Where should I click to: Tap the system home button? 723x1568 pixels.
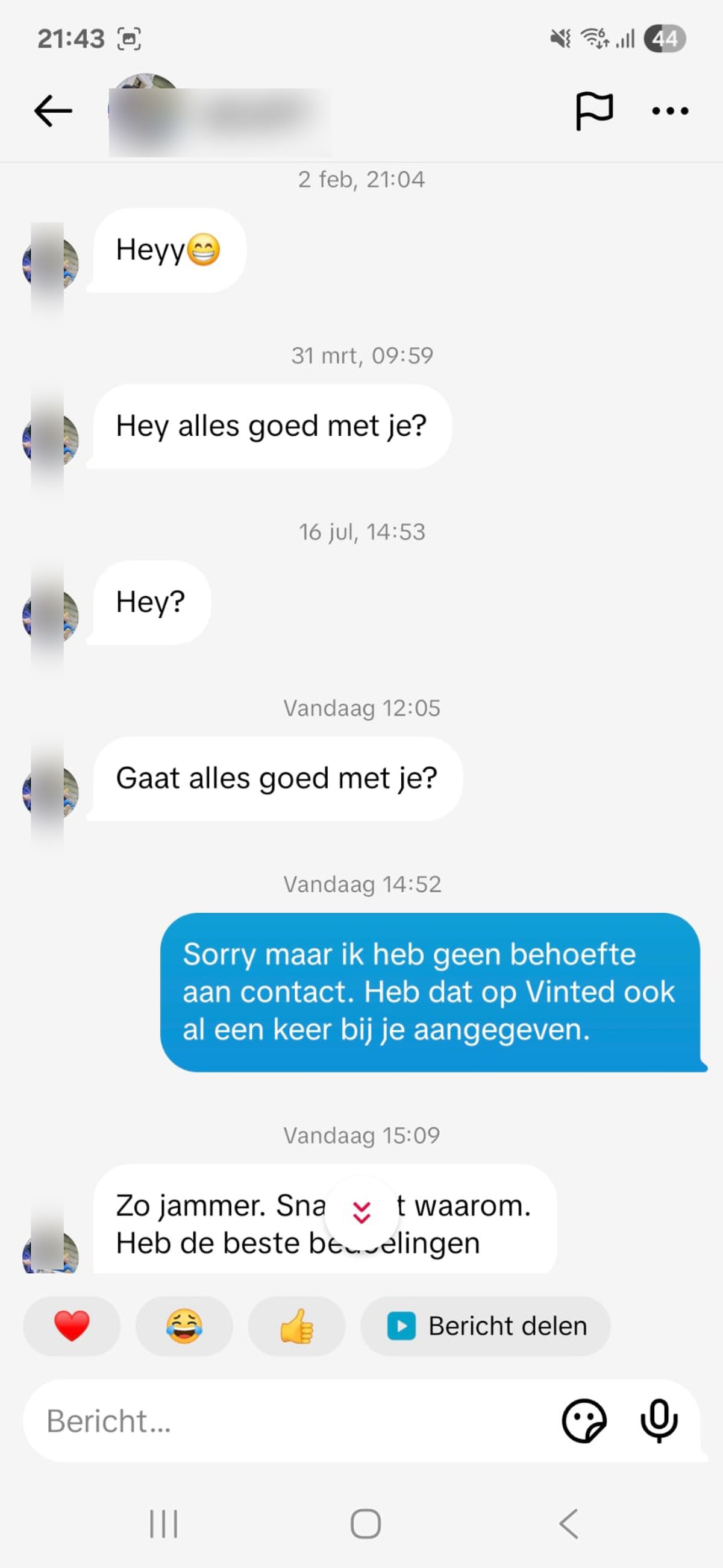tap(365, 1523)
